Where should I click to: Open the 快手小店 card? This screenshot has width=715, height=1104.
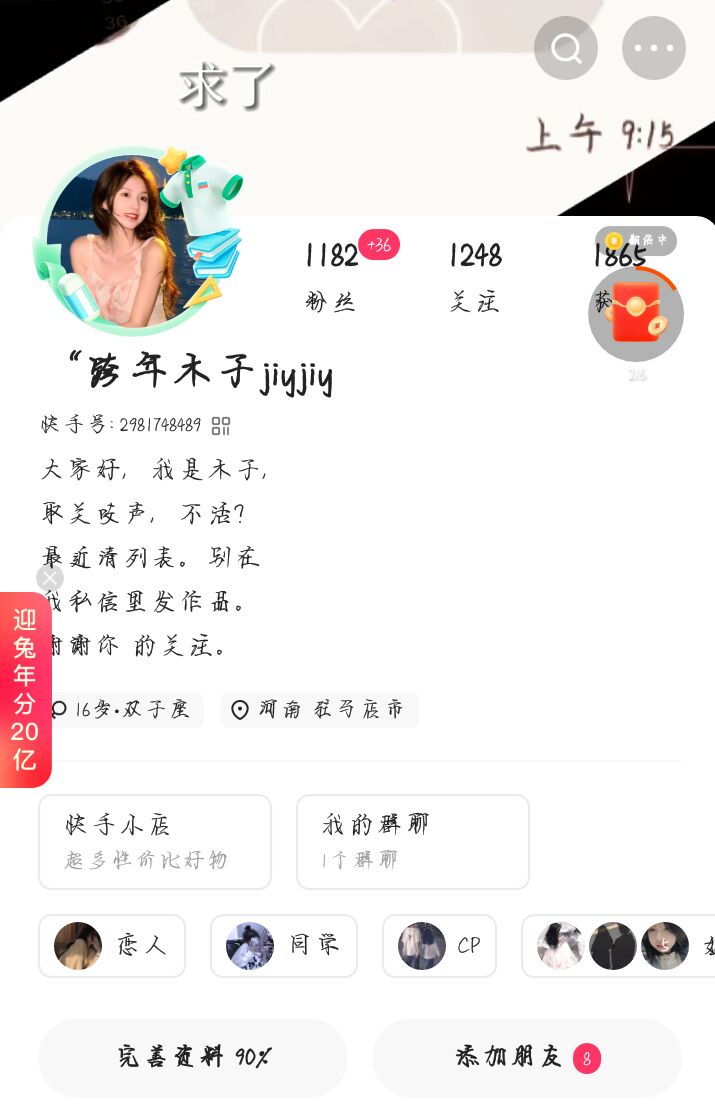coord(155,842)
